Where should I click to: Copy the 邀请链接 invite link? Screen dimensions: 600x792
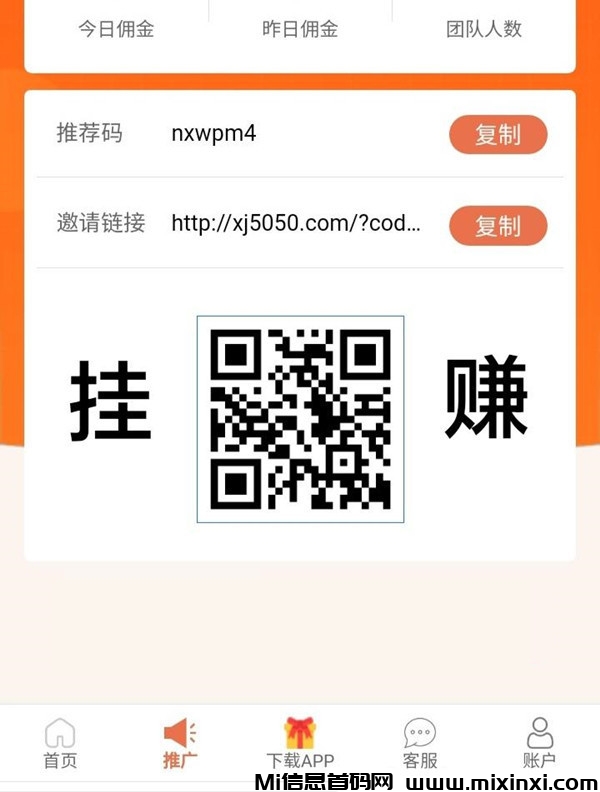[x=498, y=226]
